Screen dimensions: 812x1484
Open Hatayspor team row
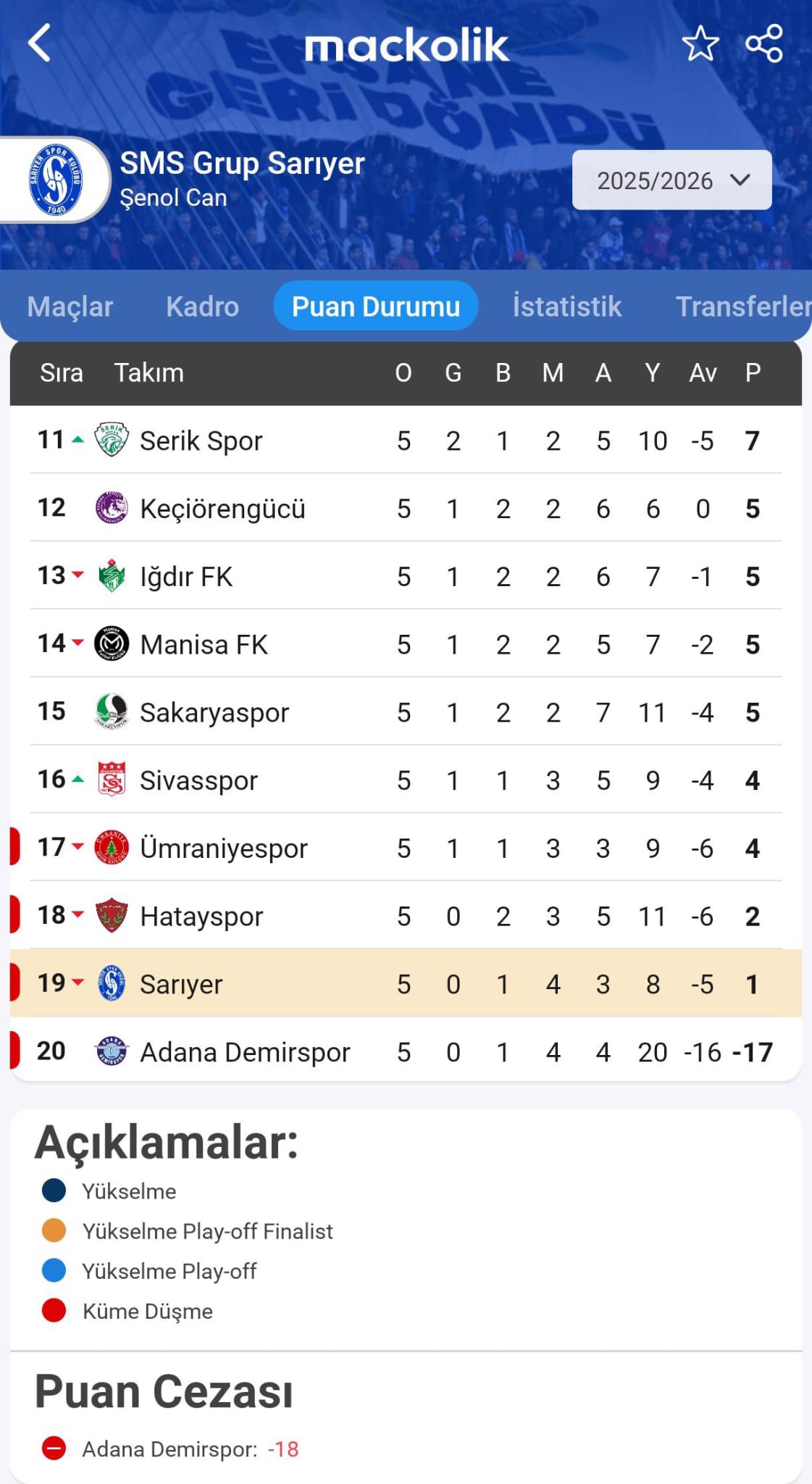[x=406, y=915]
